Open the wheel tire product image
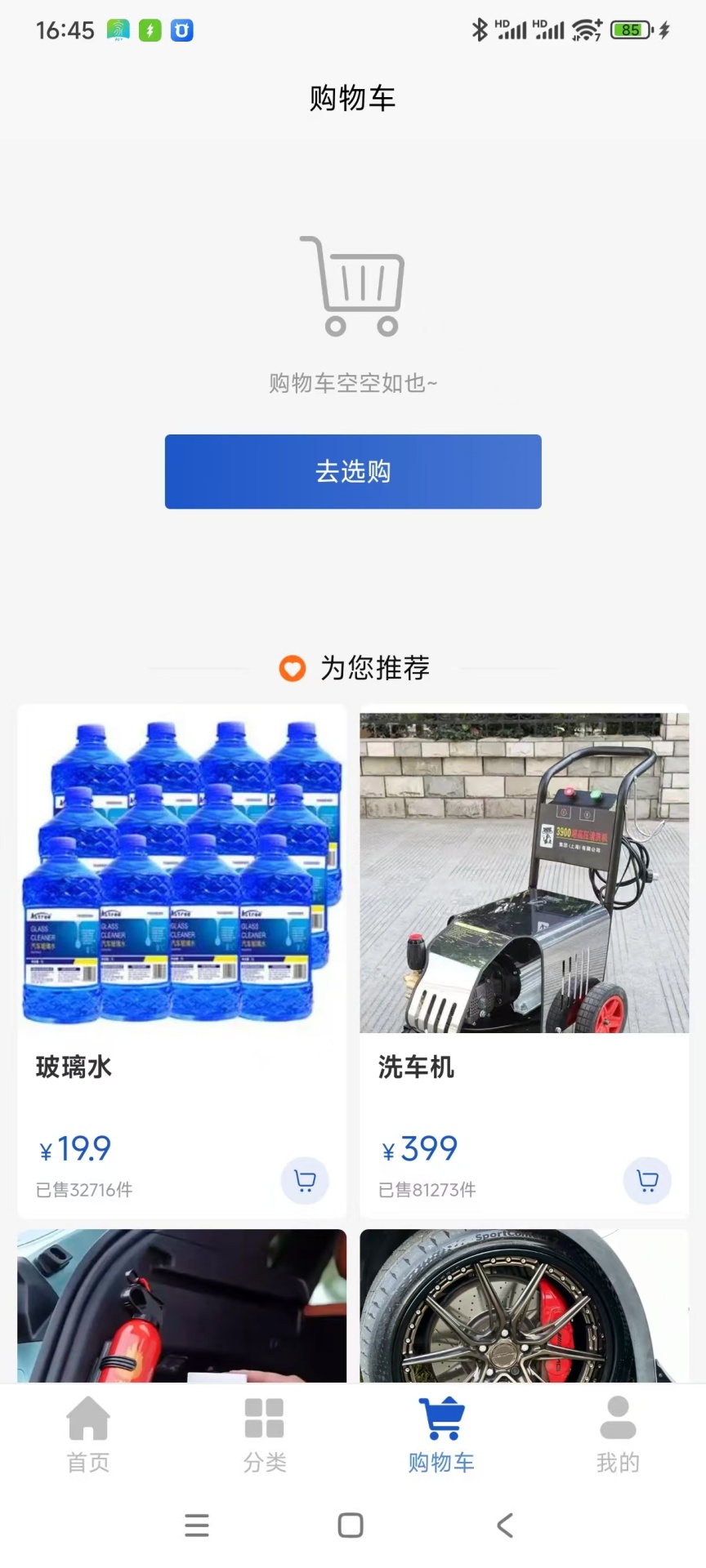The image size is (706, 1568). pos(524,1307)
